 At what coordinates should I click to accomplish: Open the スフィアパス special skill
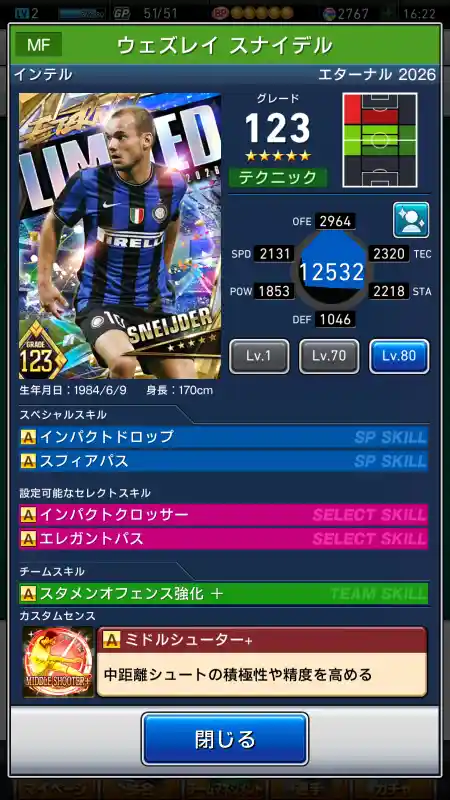[223, 461]
